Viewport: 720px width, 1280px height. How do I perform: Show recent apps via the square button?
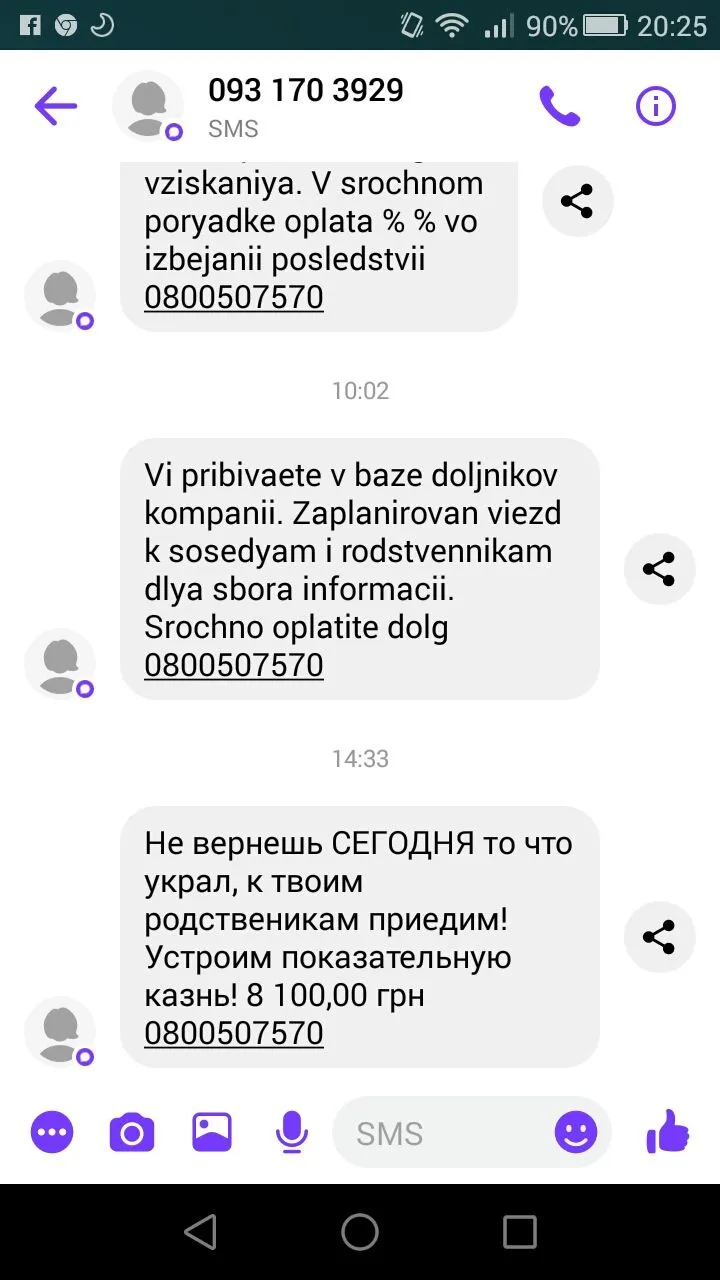tap(520, 1232)
